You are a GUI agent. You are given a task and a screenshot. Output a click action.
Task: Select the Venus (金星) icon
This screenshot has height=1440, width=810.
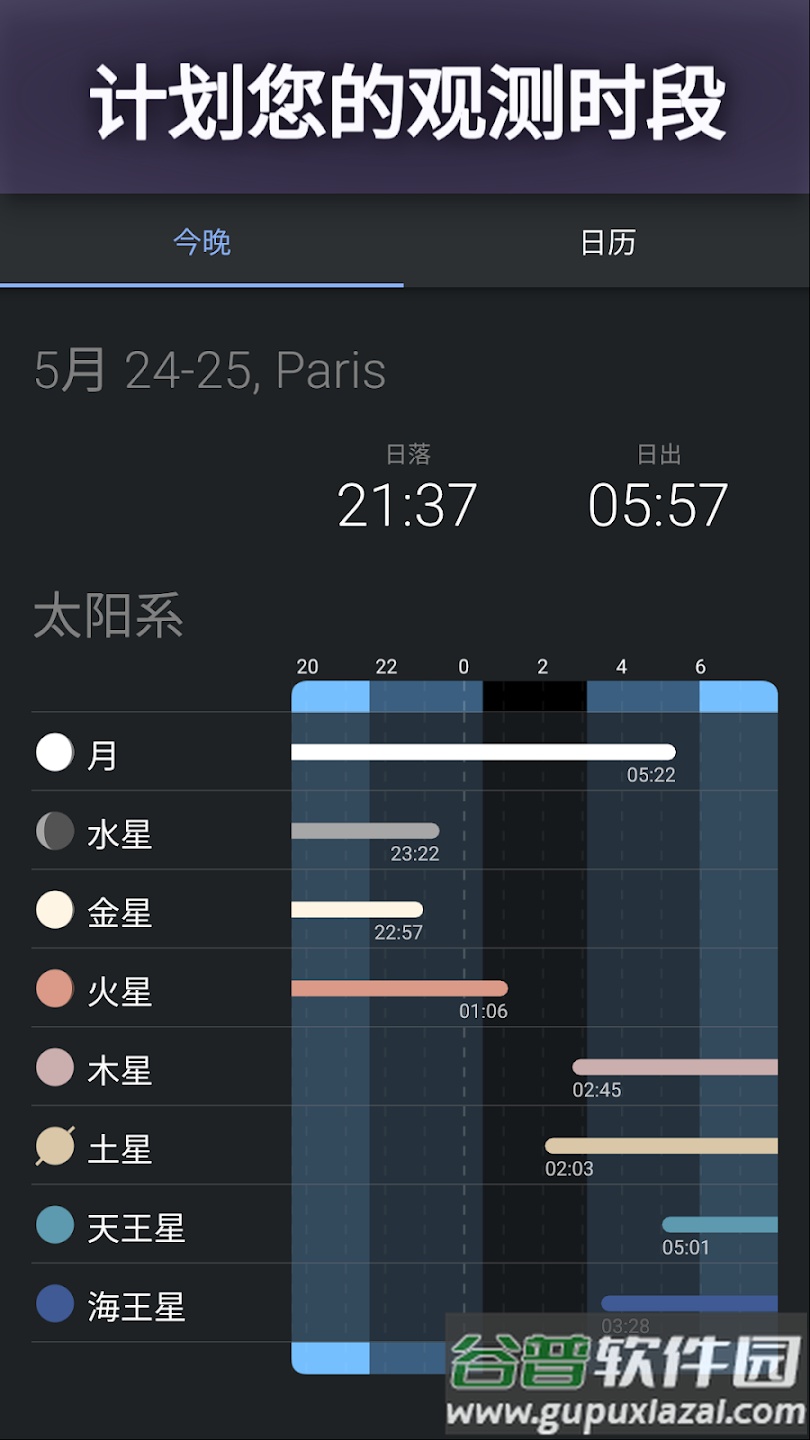point(55,910)
